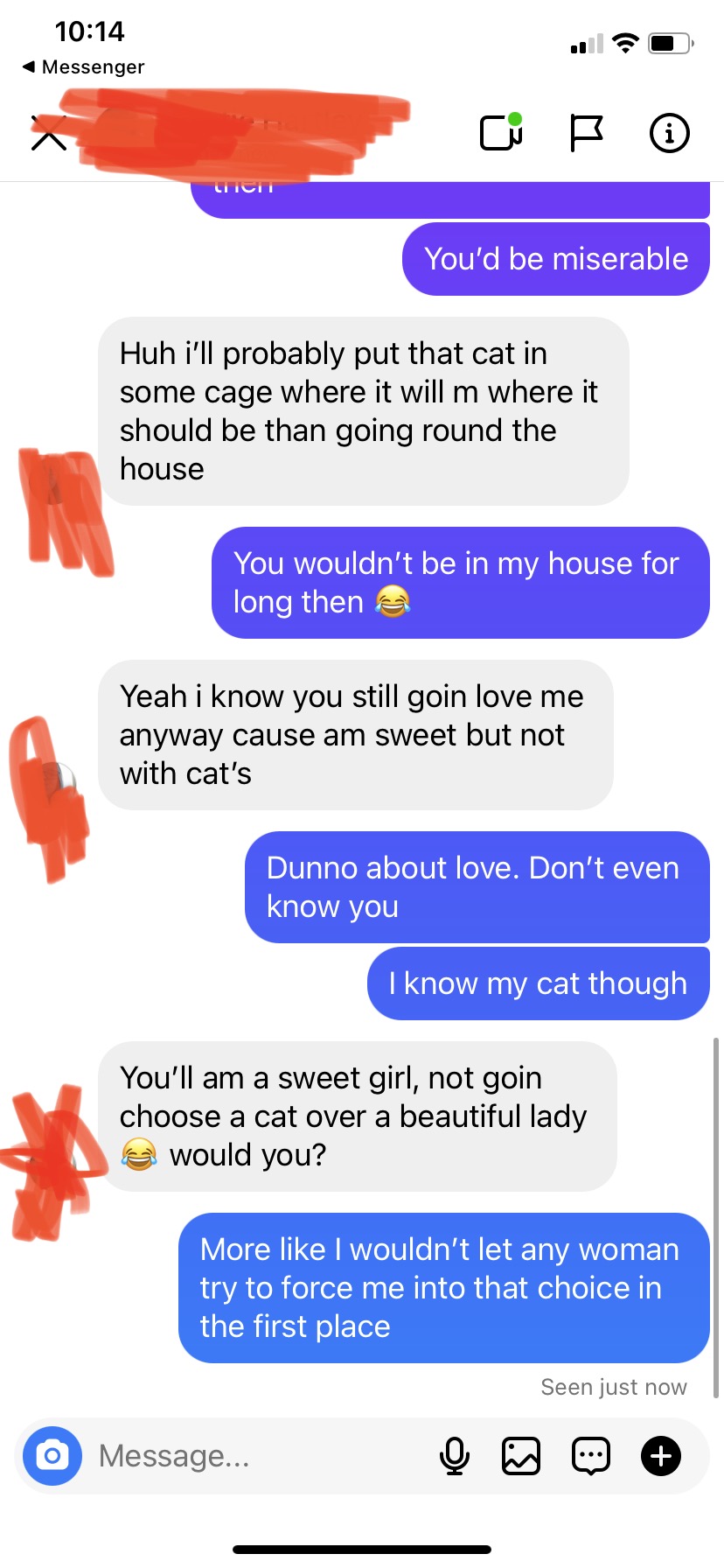Return to Messenger via back link
The height and width of the screenshot is (1568, 724).
pos(83,66)
